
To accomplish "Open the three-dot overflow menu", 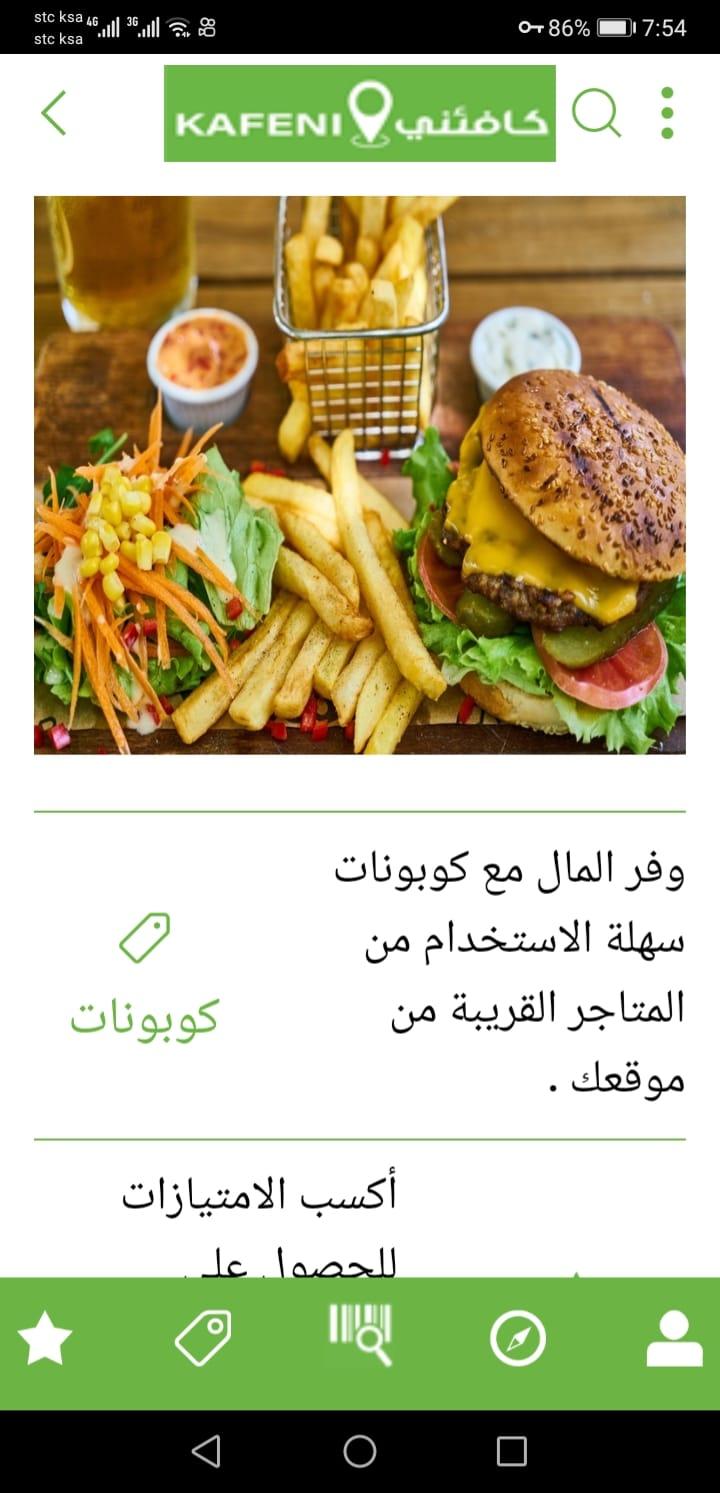I will point(667,113).
